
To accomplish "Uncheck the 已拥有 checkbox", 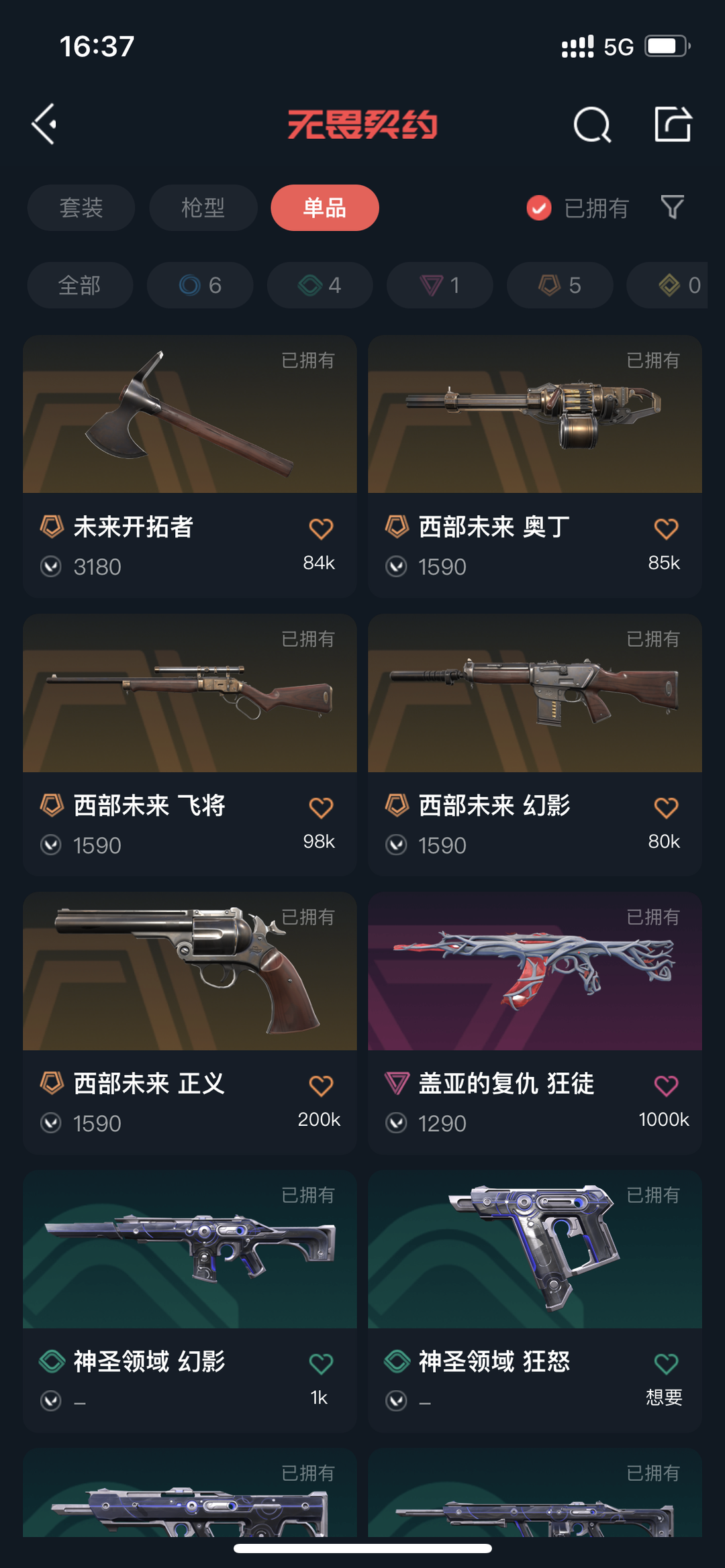I will [x=539, y=208].
